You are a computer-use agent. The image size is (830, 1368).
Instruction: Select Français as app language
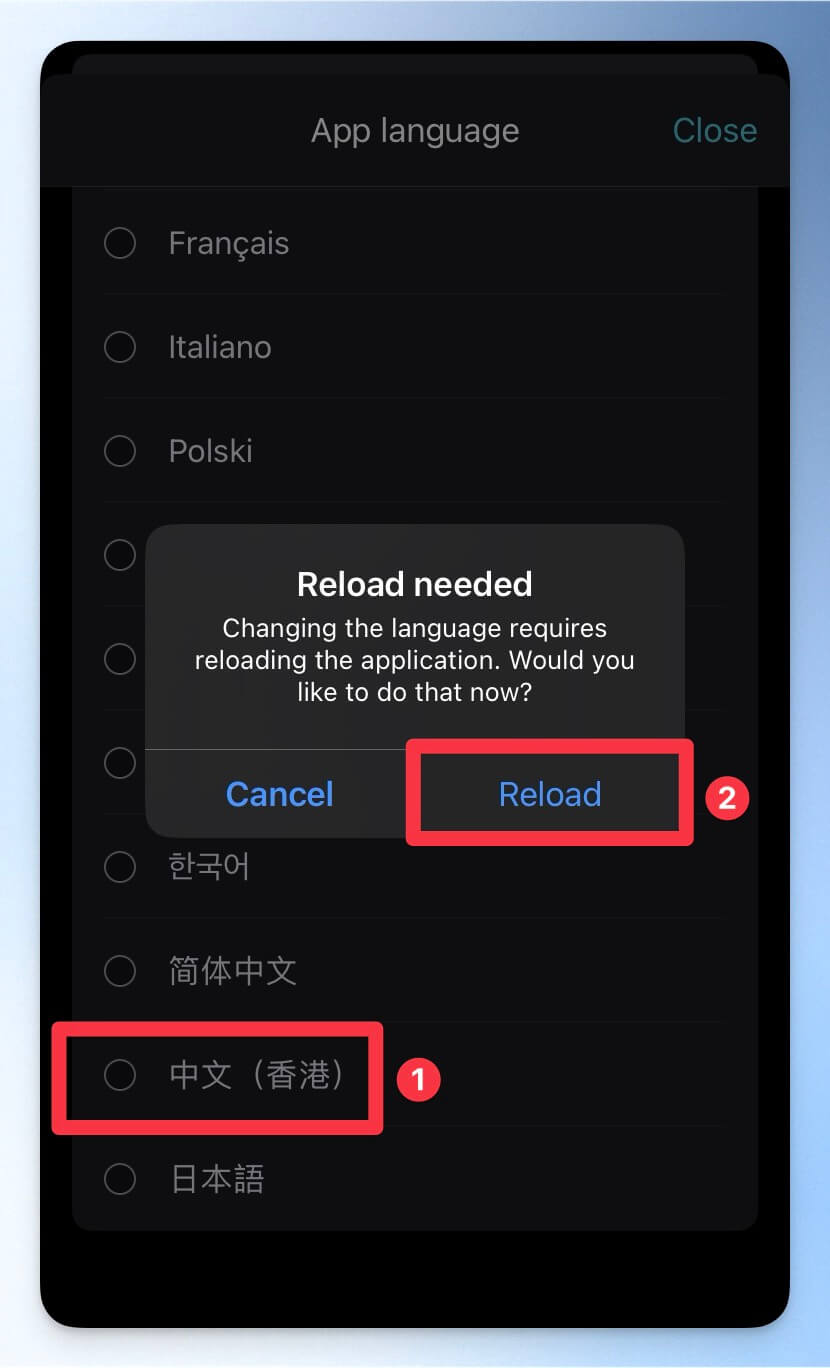coord(414,243)
